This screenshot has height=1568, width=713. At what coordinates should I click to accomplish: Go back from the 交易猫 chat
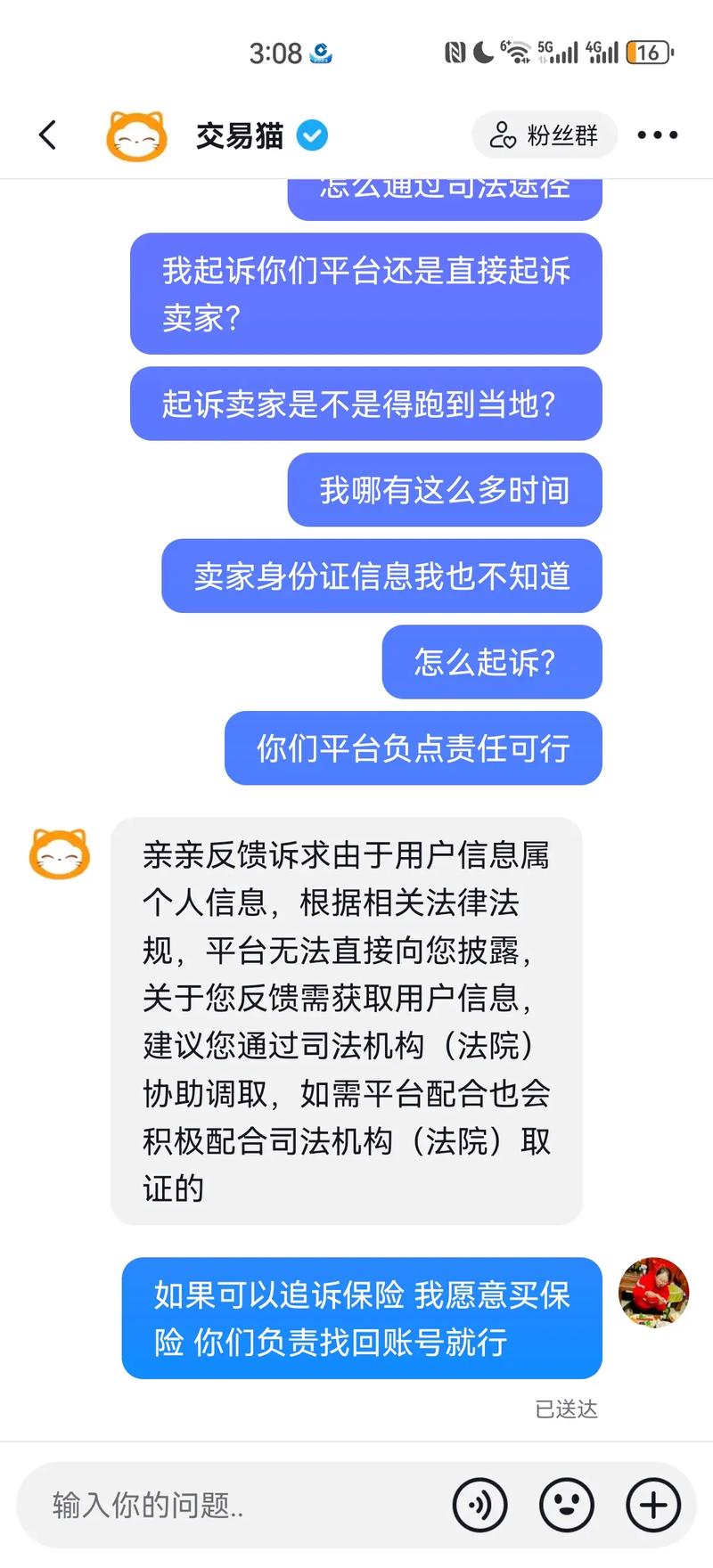tap(48, 135)
